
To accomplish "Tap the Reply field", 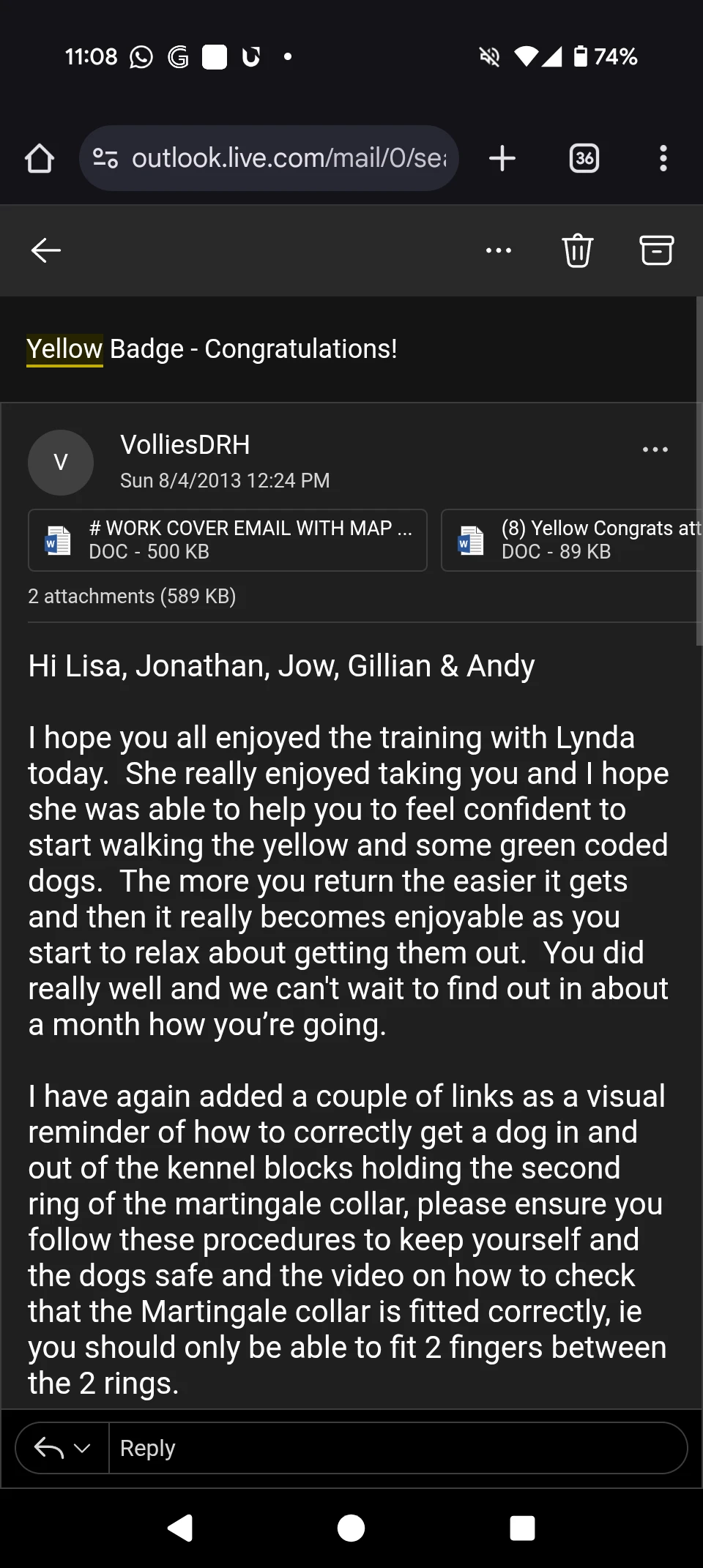I will [395, 1448].
